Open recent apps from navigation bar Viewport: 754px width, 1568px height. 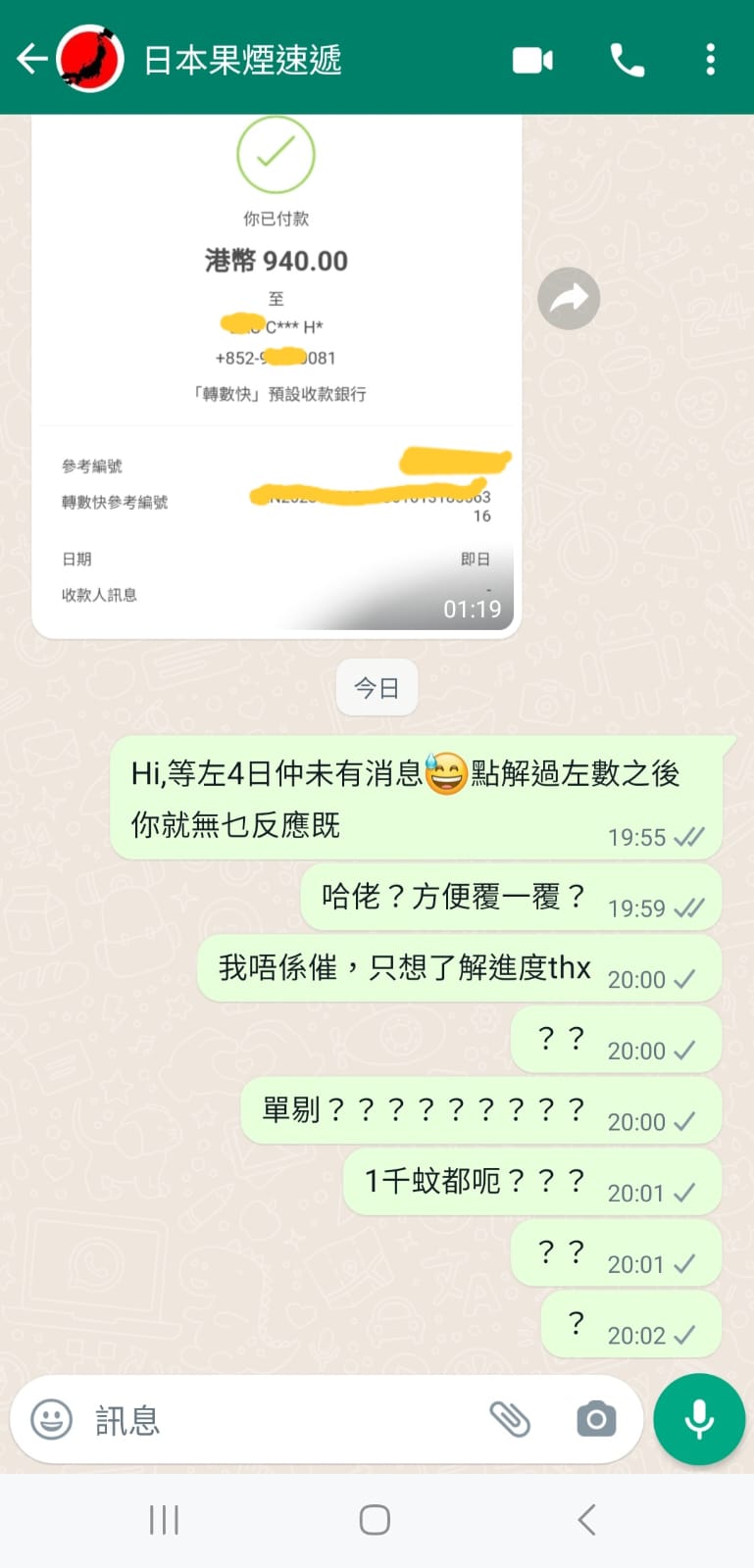tap(164, 1520)
